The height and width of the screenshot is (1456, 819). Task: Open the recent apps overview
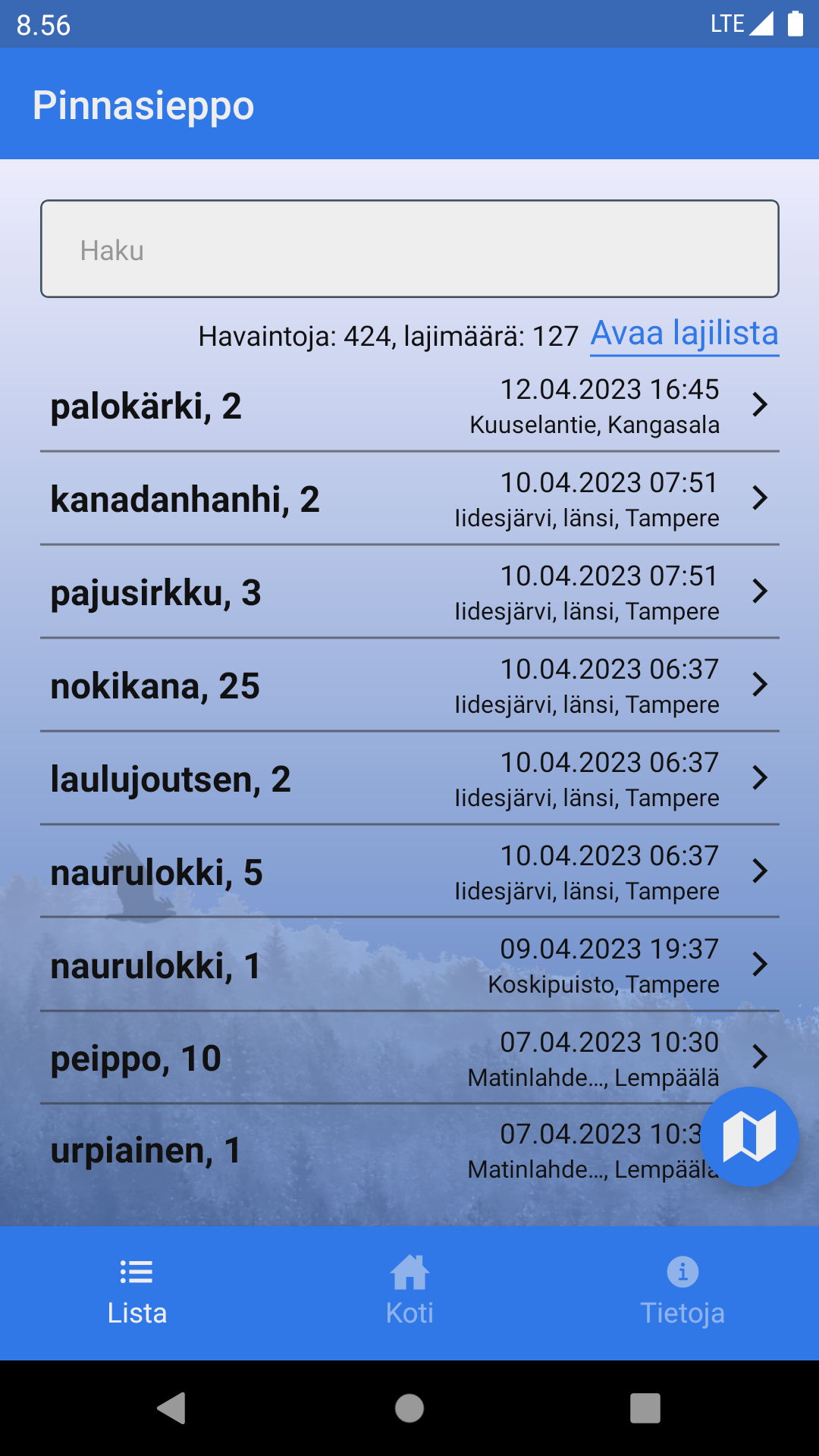pyautogui.click(x=645, y=1408)
